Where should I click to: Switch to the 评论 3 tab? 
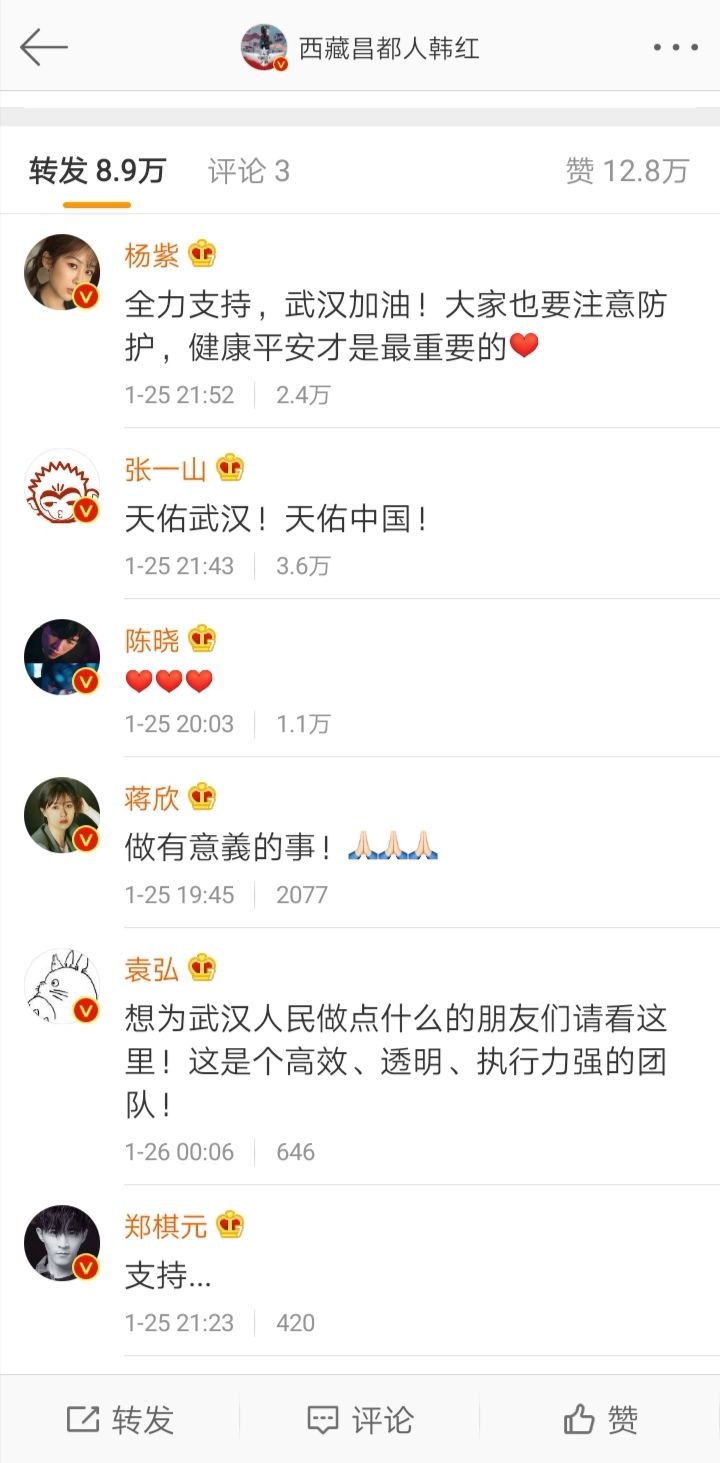coord(249,171)
